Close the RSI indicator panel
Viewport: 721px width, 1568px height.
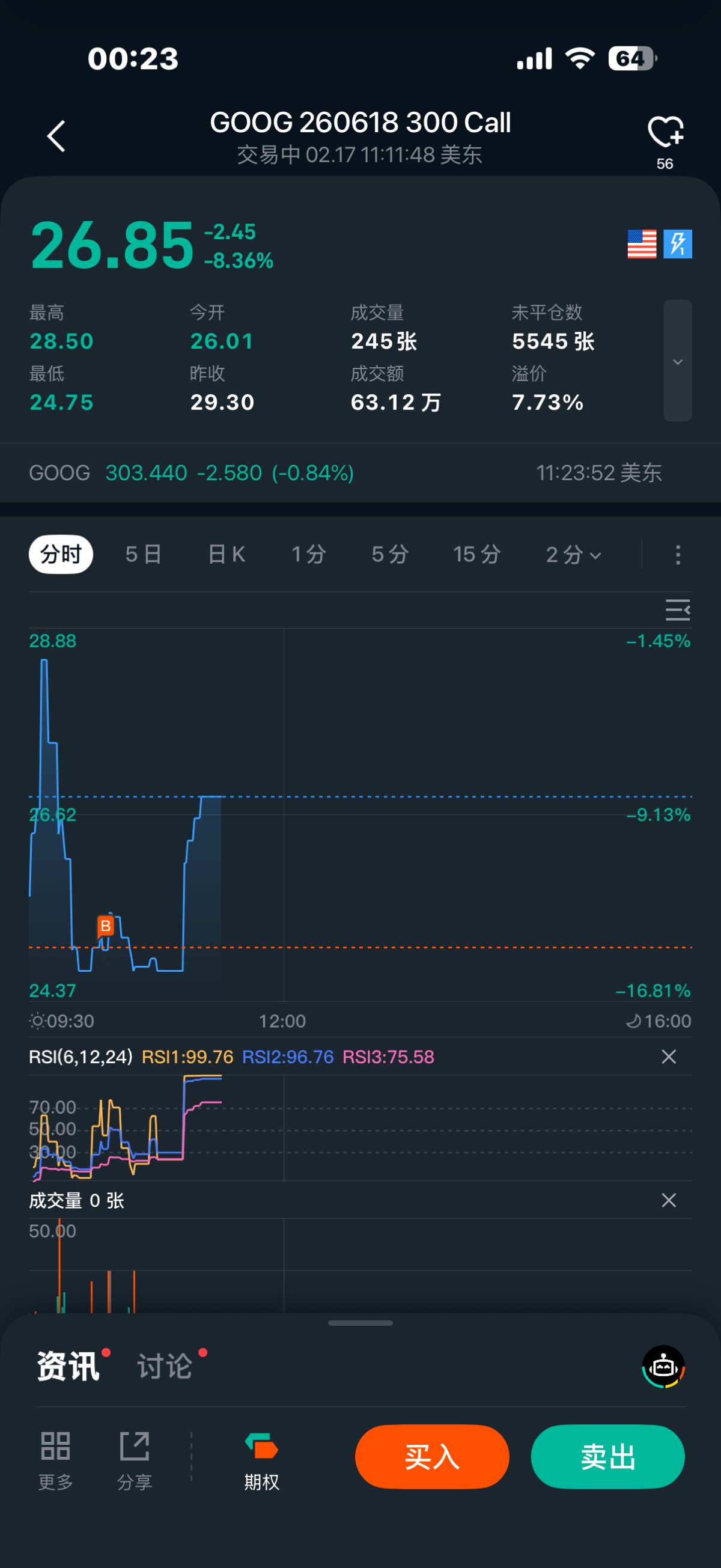(669, 1057)
